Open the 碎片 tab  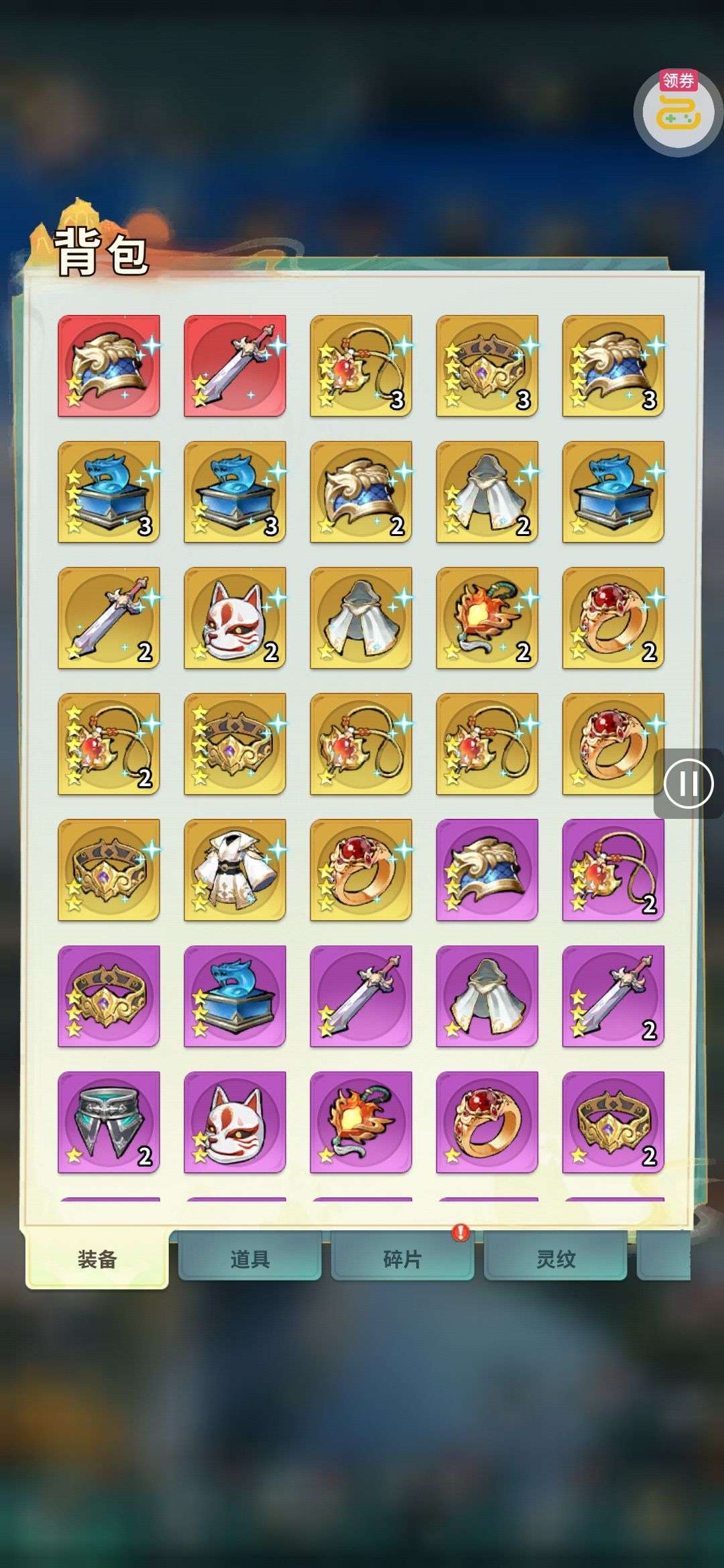point(402,1259)
